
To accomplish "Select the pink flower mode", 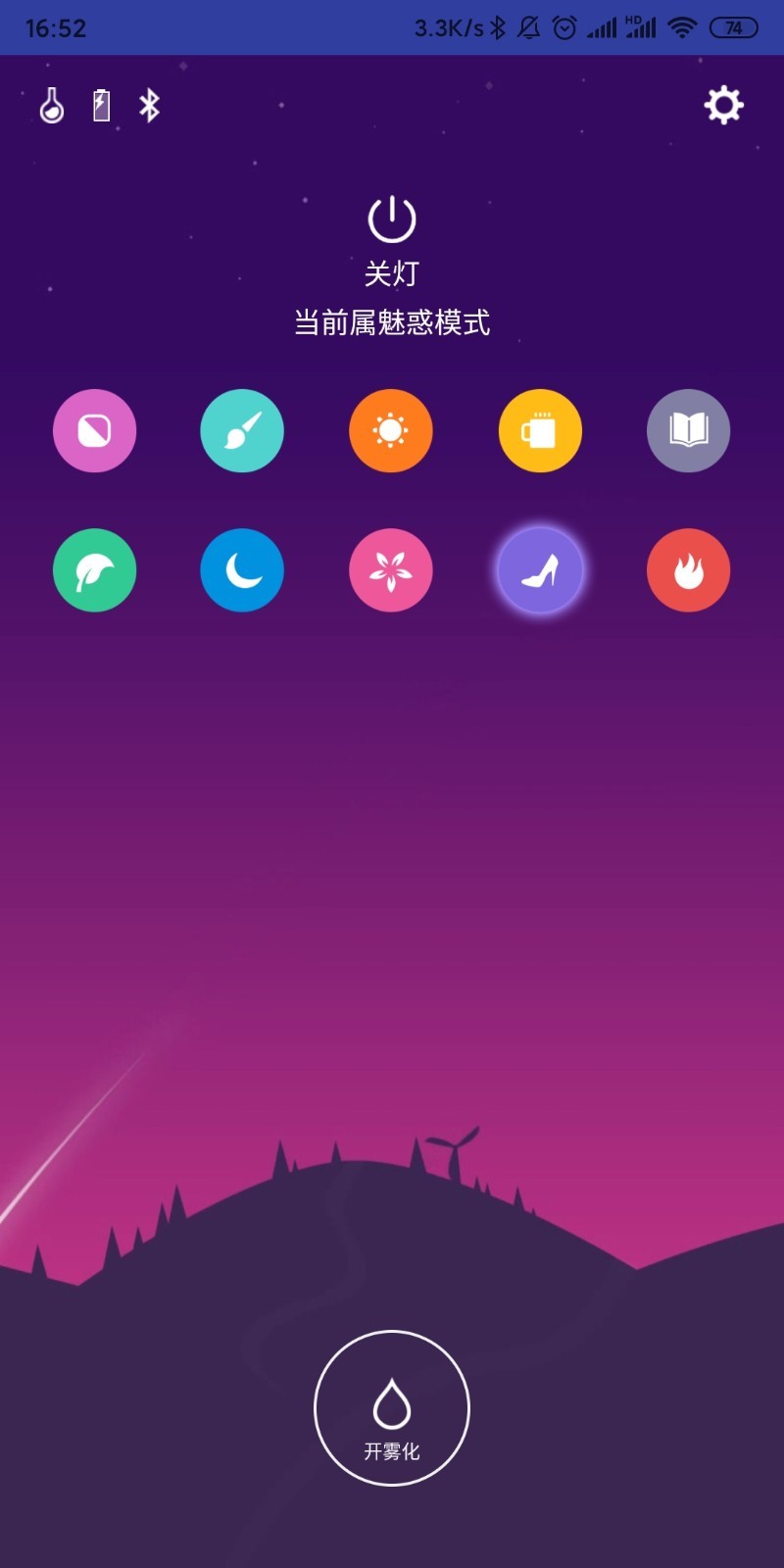I will coord(391,570).
